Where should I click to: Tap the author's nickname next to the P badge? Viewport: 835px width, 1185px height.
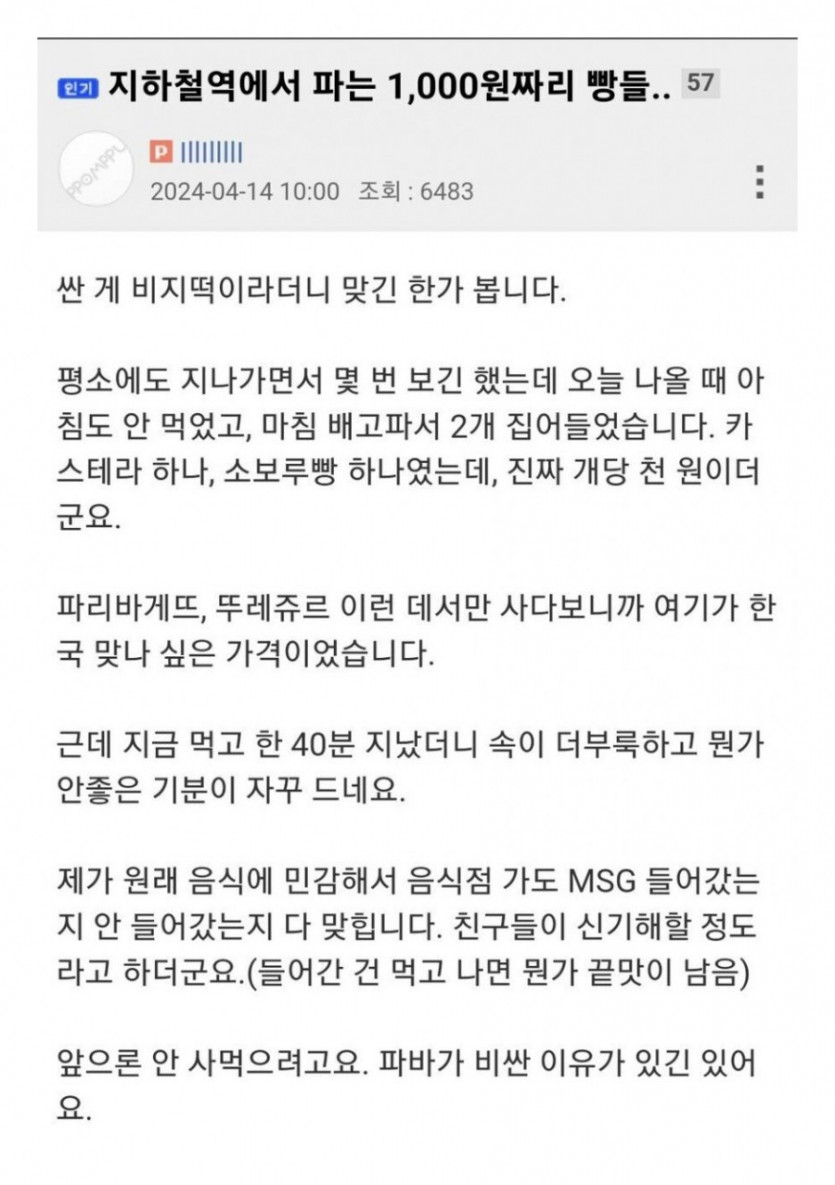[211, 152]
